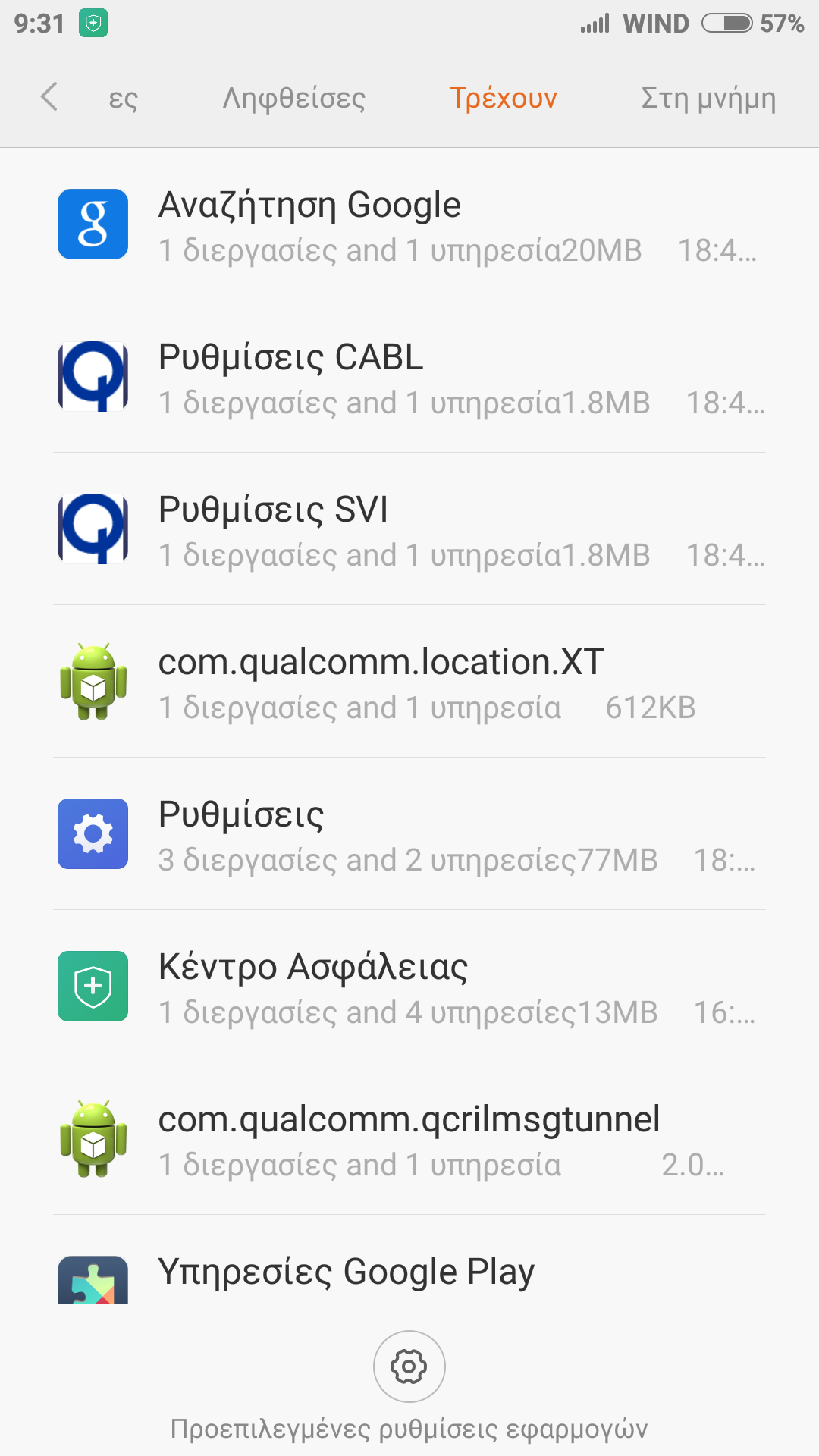Switch to the Στη μνήμη tab
819x1456 pixels.
[708, 99]
